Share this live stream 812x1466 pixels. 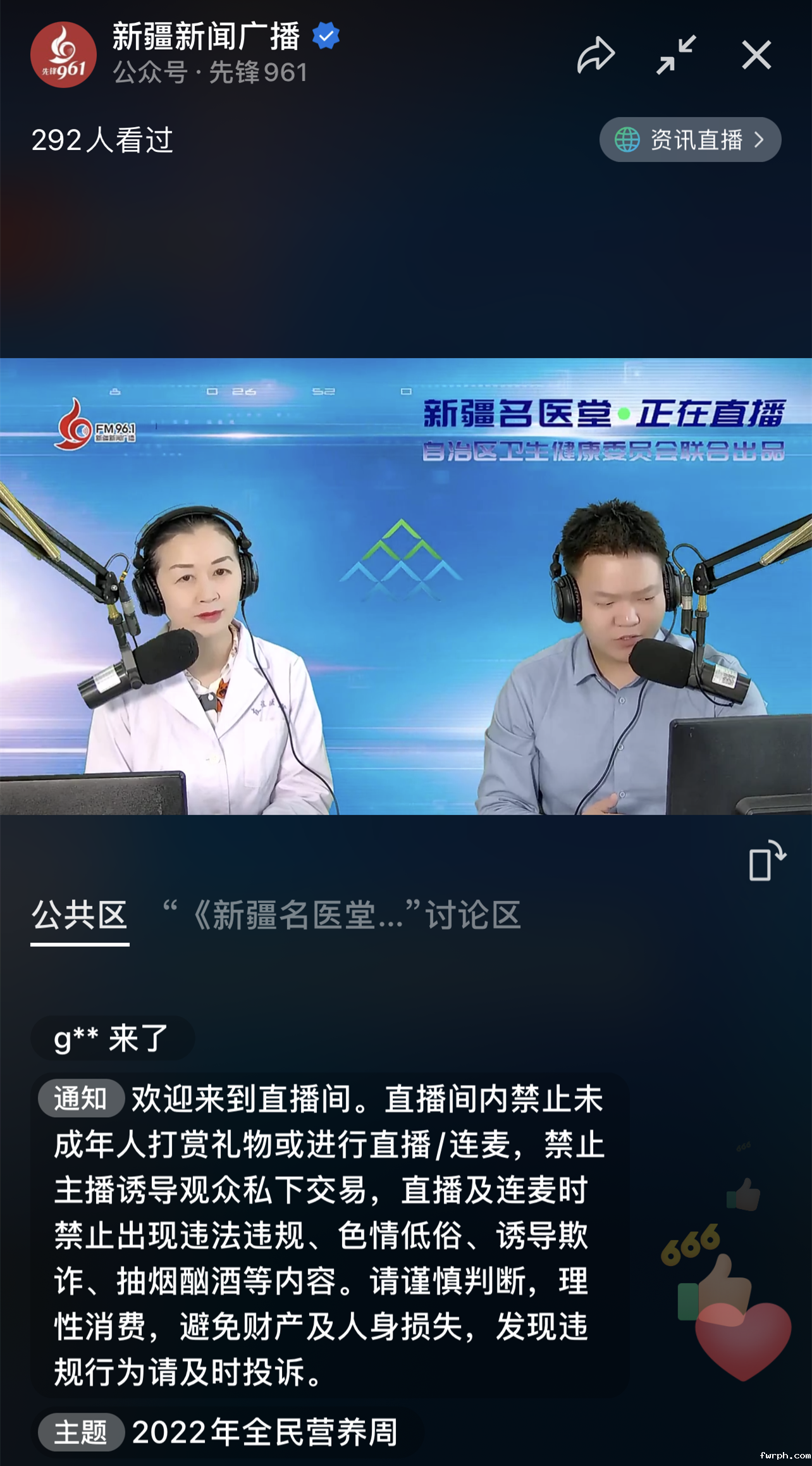(x=595, y=55)
